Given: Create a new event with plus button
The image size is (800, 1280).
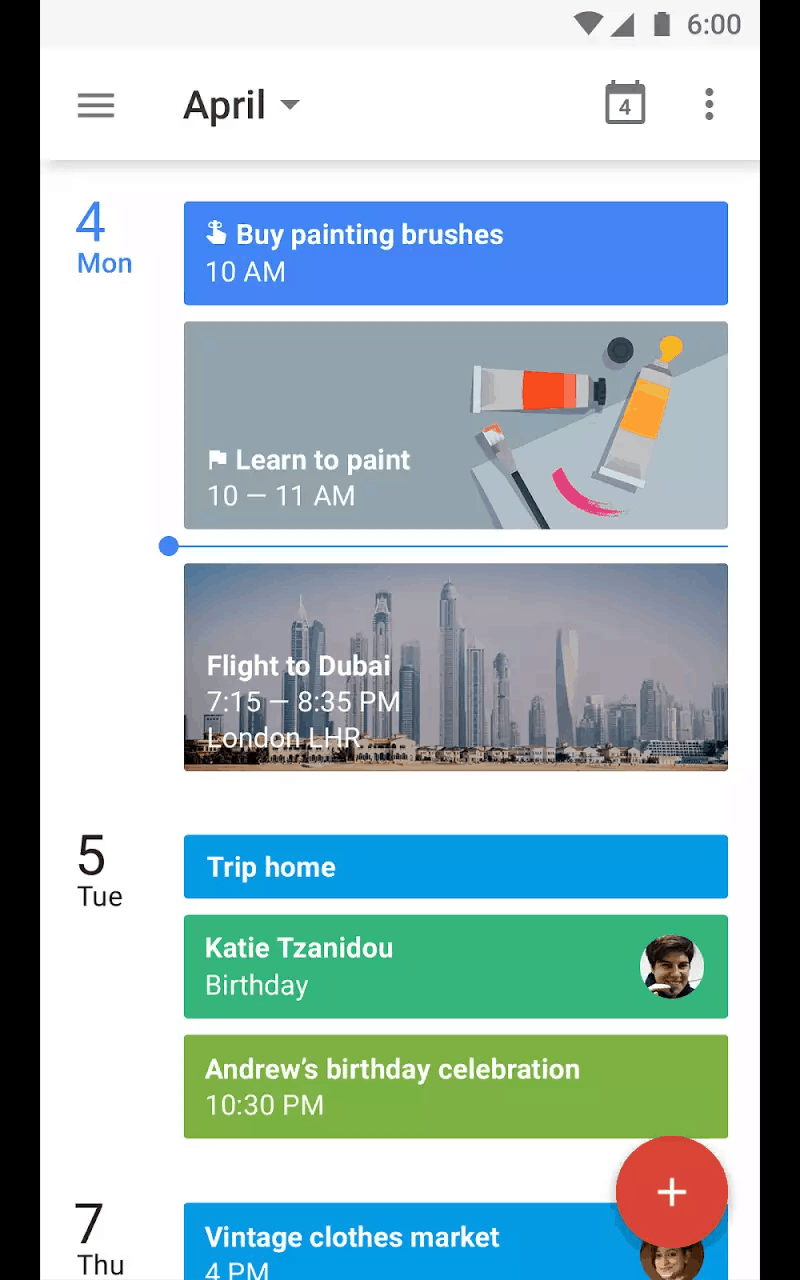Looking at the screenshot, I should point(671,1191).
